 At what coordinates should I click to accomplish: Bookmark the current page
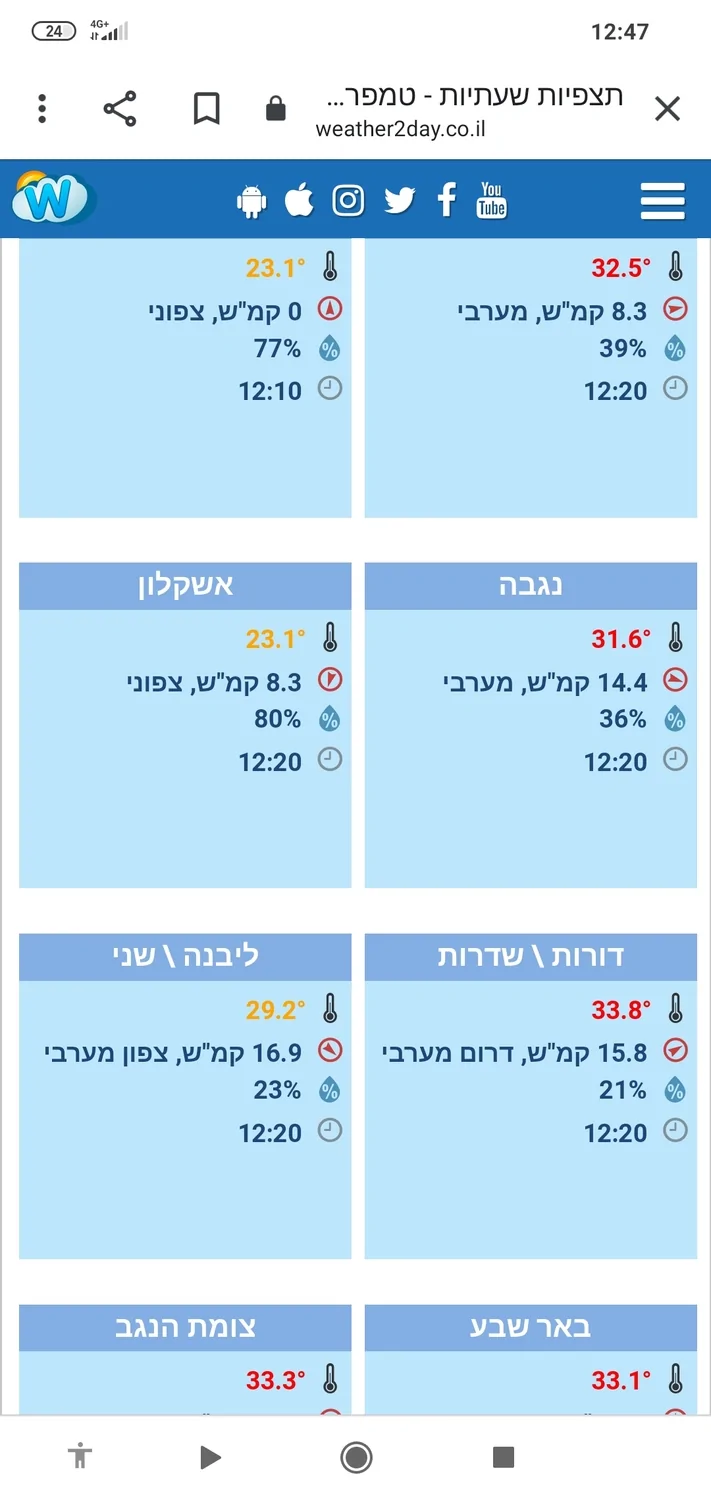[x=206, y=108]
